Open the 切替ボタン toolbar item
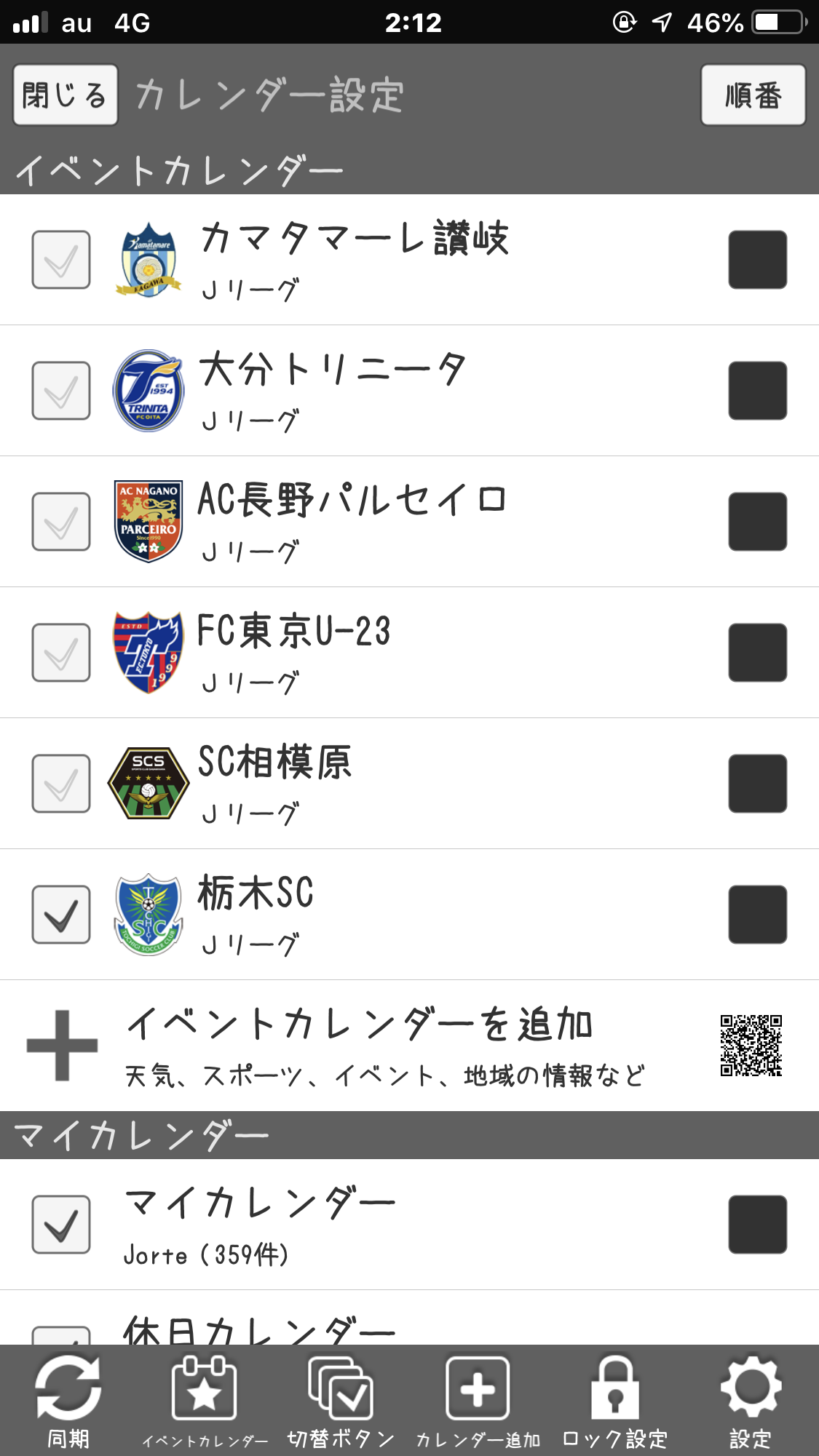 [x=341, y=1401]
